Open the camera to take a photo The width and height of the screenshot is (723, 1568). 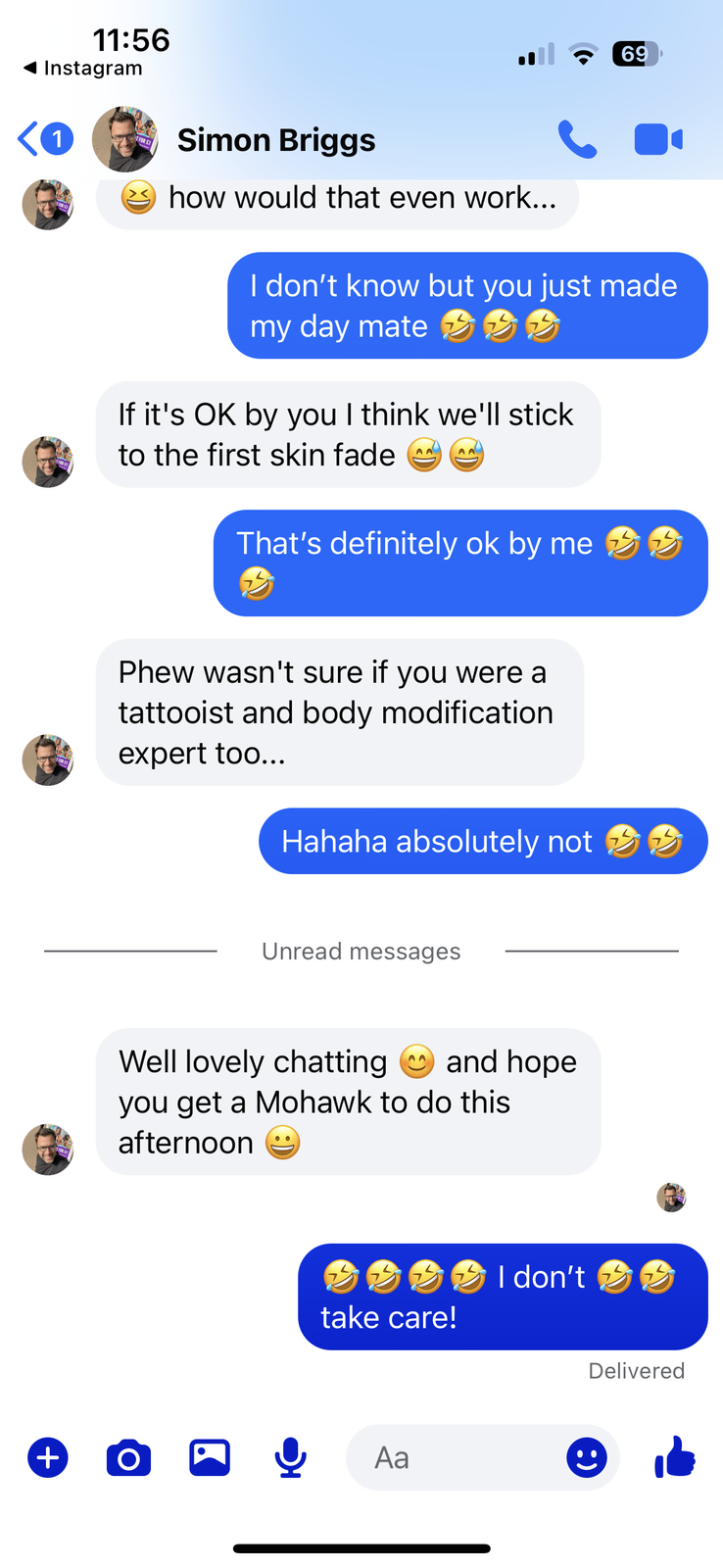[x=128, y=1457]
